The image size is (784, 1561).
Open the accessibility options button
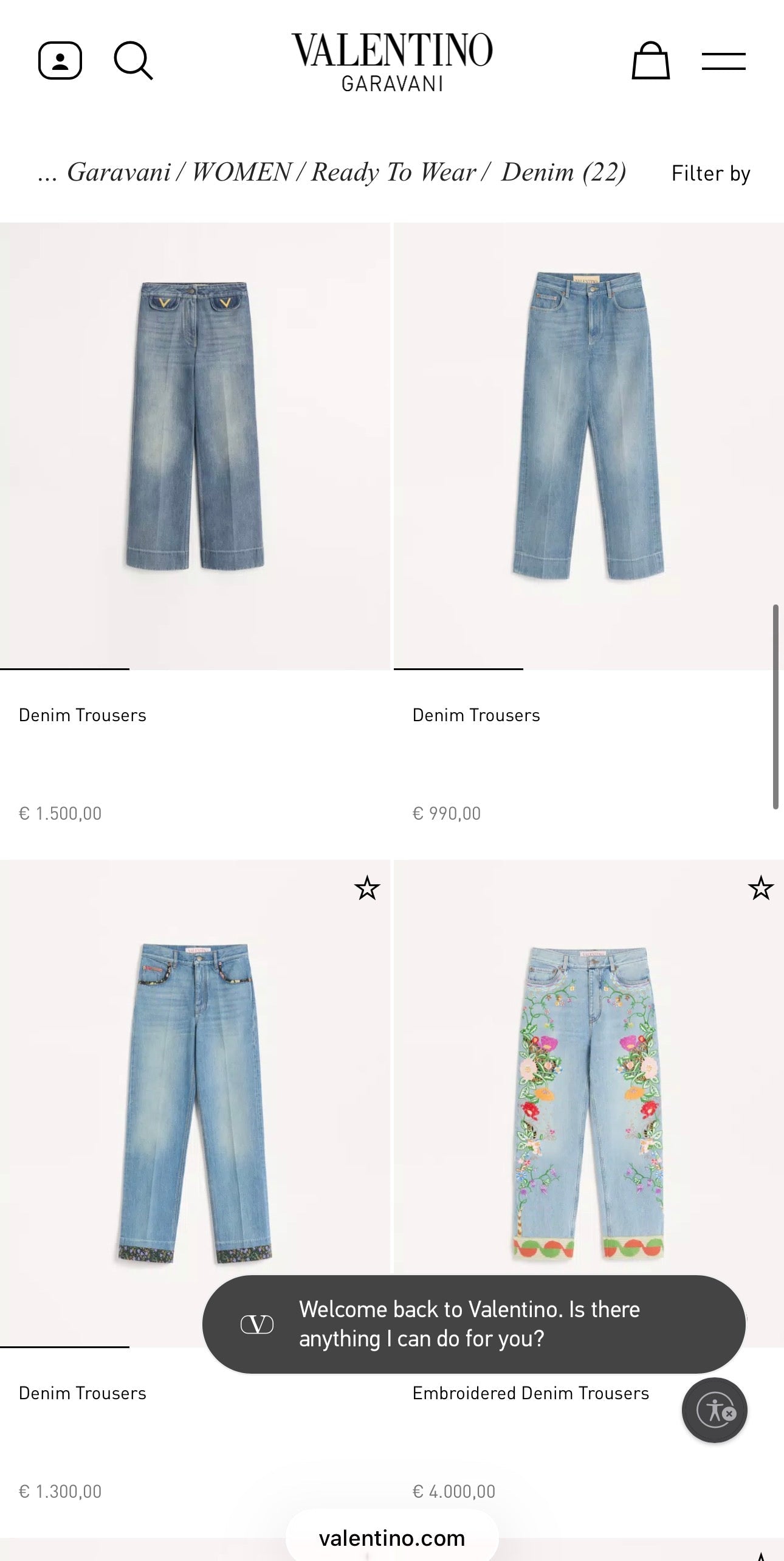pyautogui.click(x=715, y=1410)
